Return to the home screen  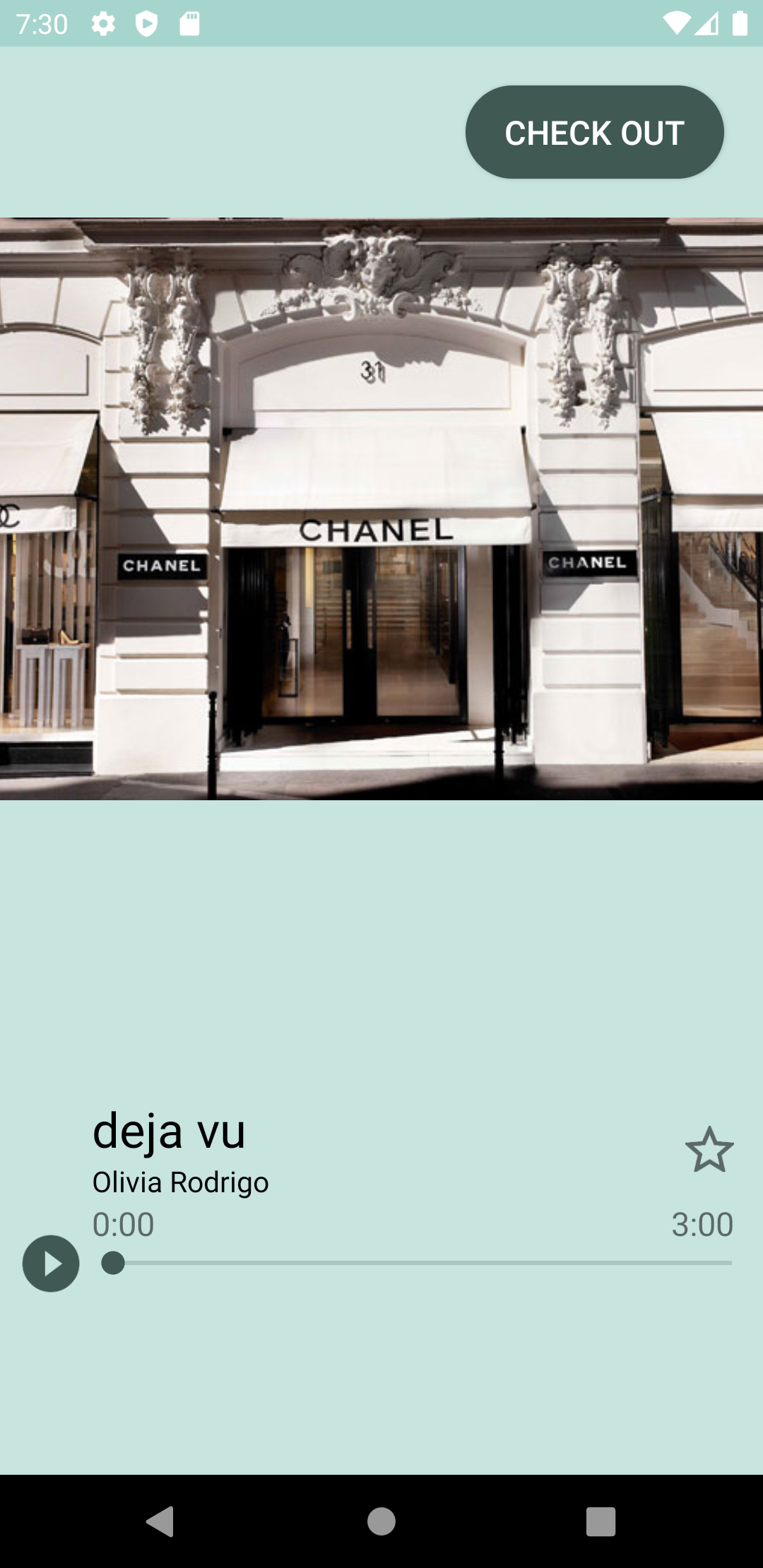click(381, 1521)
